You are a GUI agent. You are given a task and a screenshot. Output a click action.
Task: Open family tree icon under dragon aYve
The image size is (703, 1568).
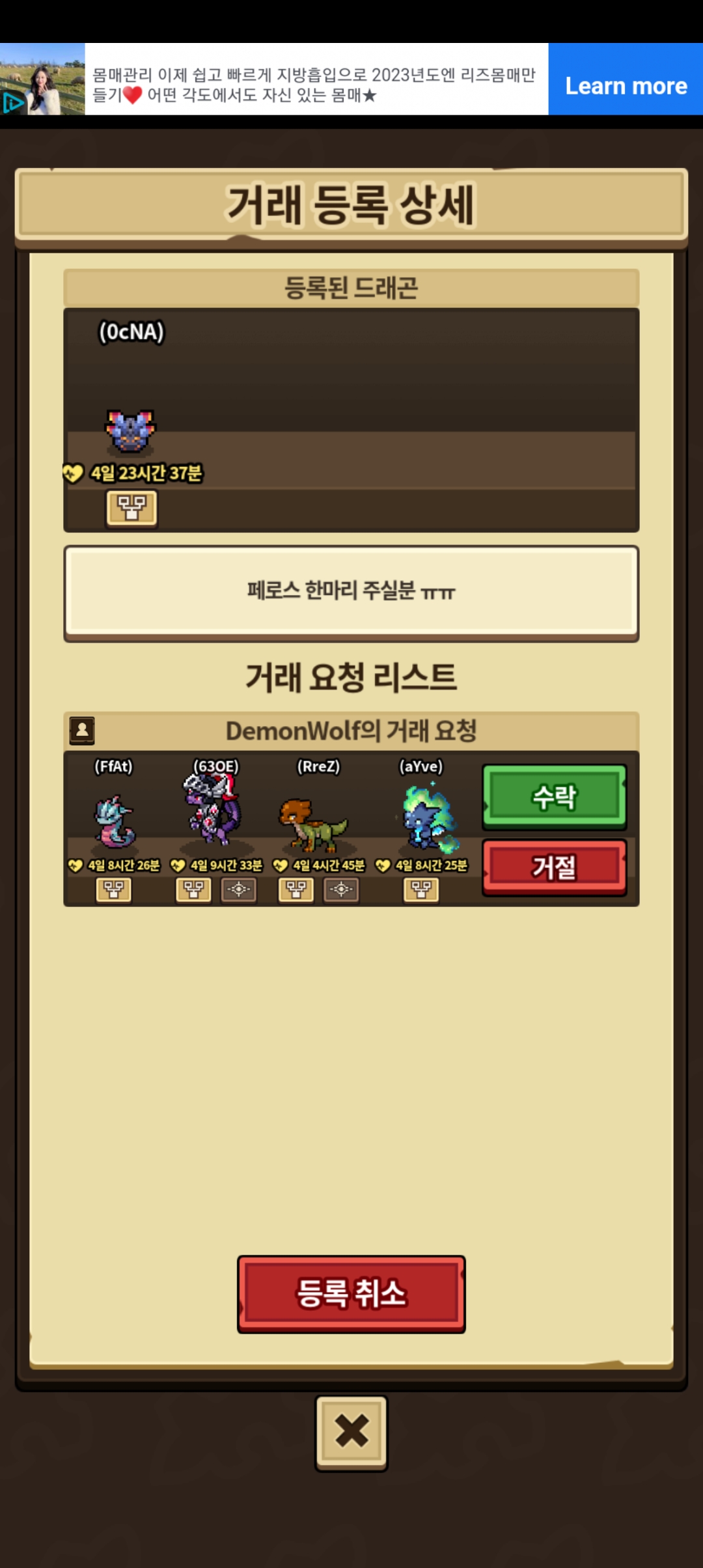pyautogui.click(x=421, y=889)
